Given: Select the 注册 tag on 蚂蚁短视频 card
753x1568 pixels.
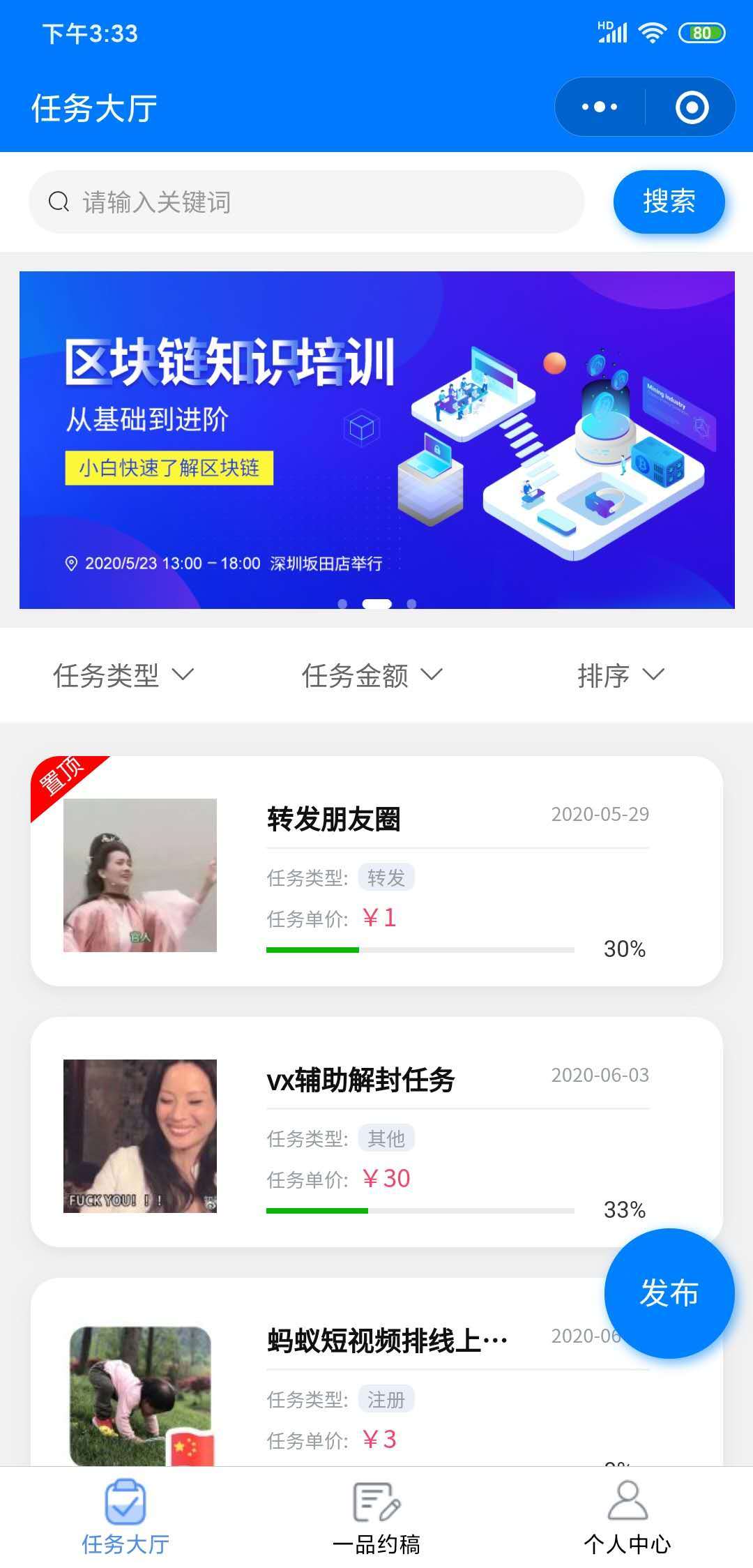Looking at the screenshot, I should [386, 1399].
